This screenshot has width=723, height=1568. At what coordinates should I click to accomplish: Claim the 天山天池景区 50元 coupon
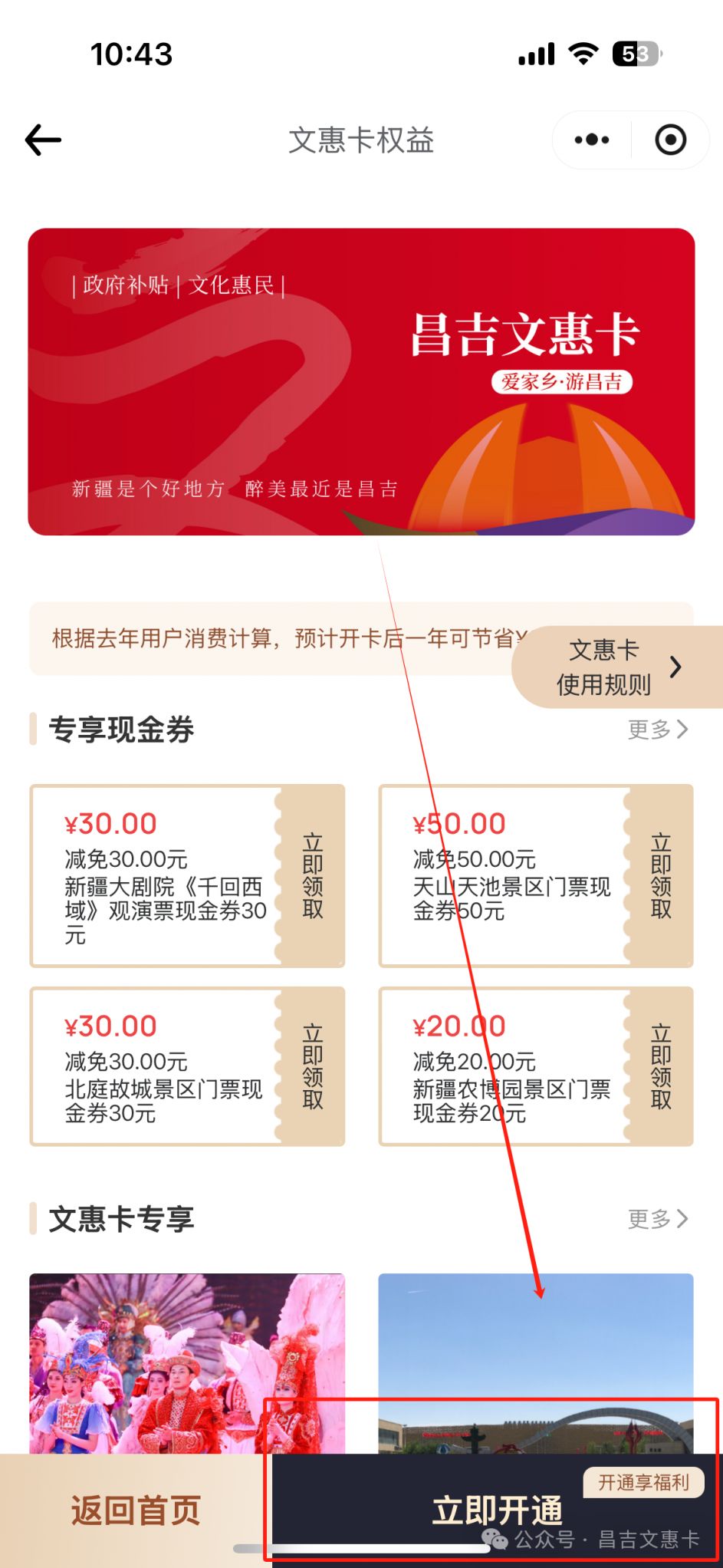[x=661, y=875]
